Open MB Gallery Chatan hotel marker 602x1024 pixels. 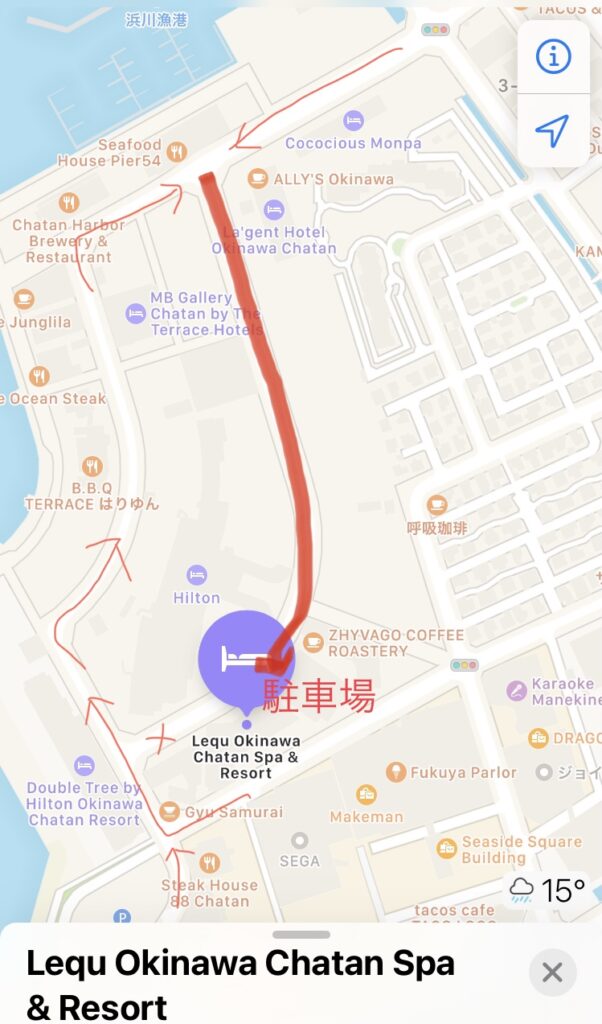(136, 313)
